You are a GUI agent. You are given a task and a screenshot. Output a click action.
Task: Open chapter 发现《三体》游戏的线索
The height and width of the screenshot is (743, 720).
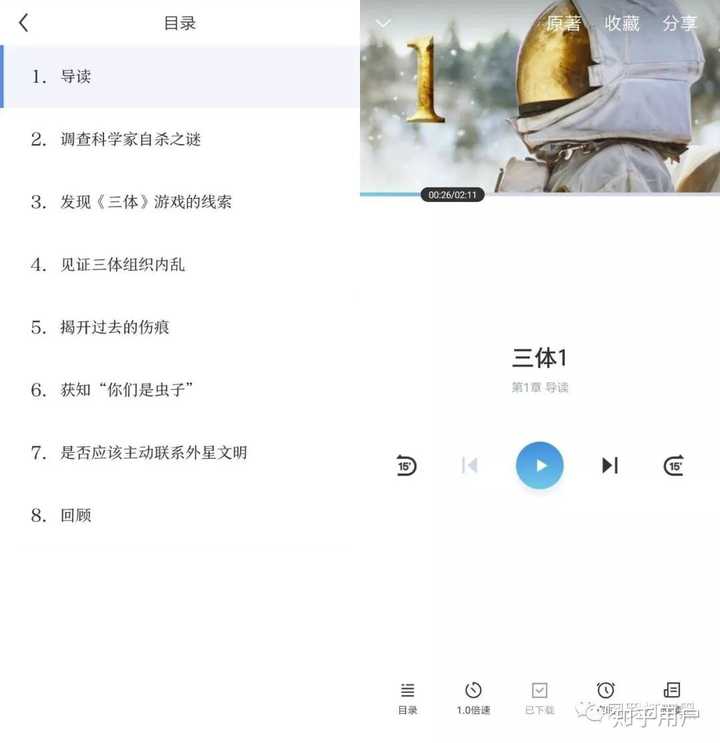click(145, 202)
